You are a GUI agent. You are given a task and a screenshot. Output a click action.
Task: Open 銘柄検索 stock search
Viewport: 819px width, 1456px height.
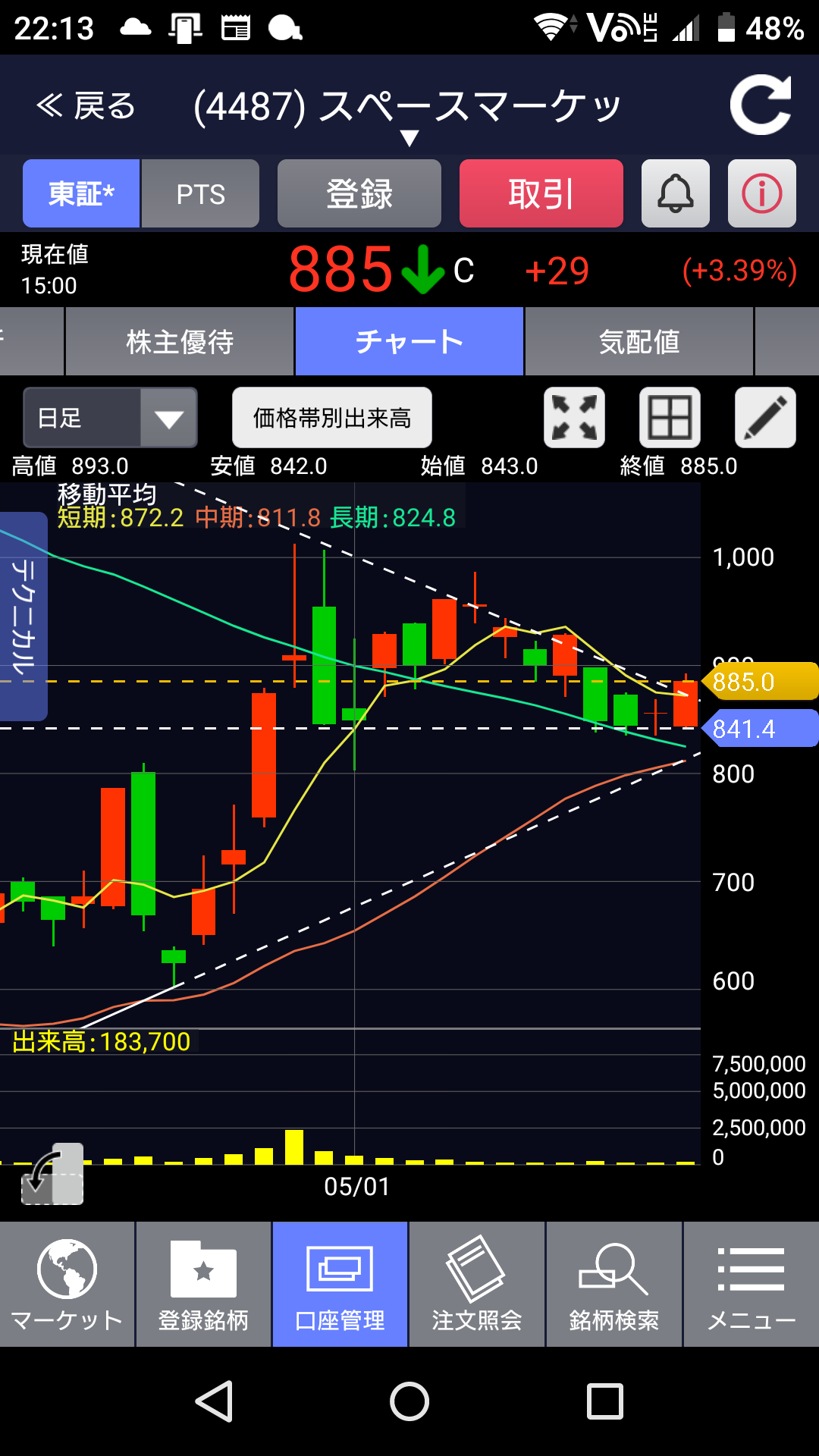click(x=613, y=1285)
